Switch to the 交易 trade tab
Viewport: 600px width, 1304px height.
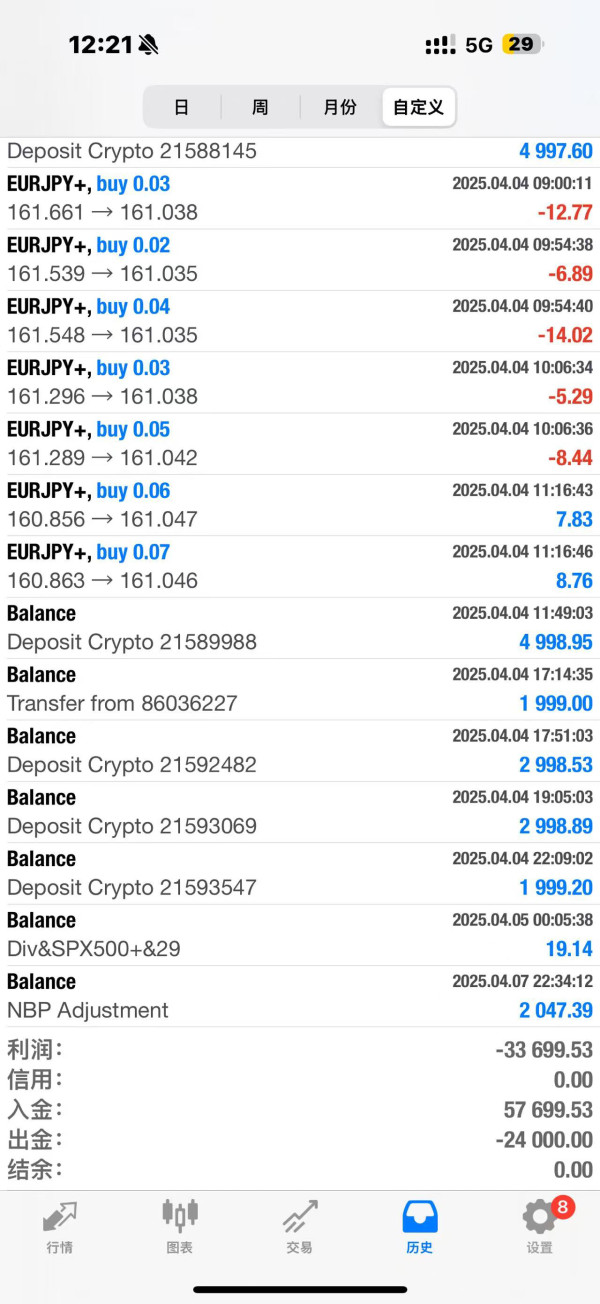pyautogui.click(x=299, y=1226)
